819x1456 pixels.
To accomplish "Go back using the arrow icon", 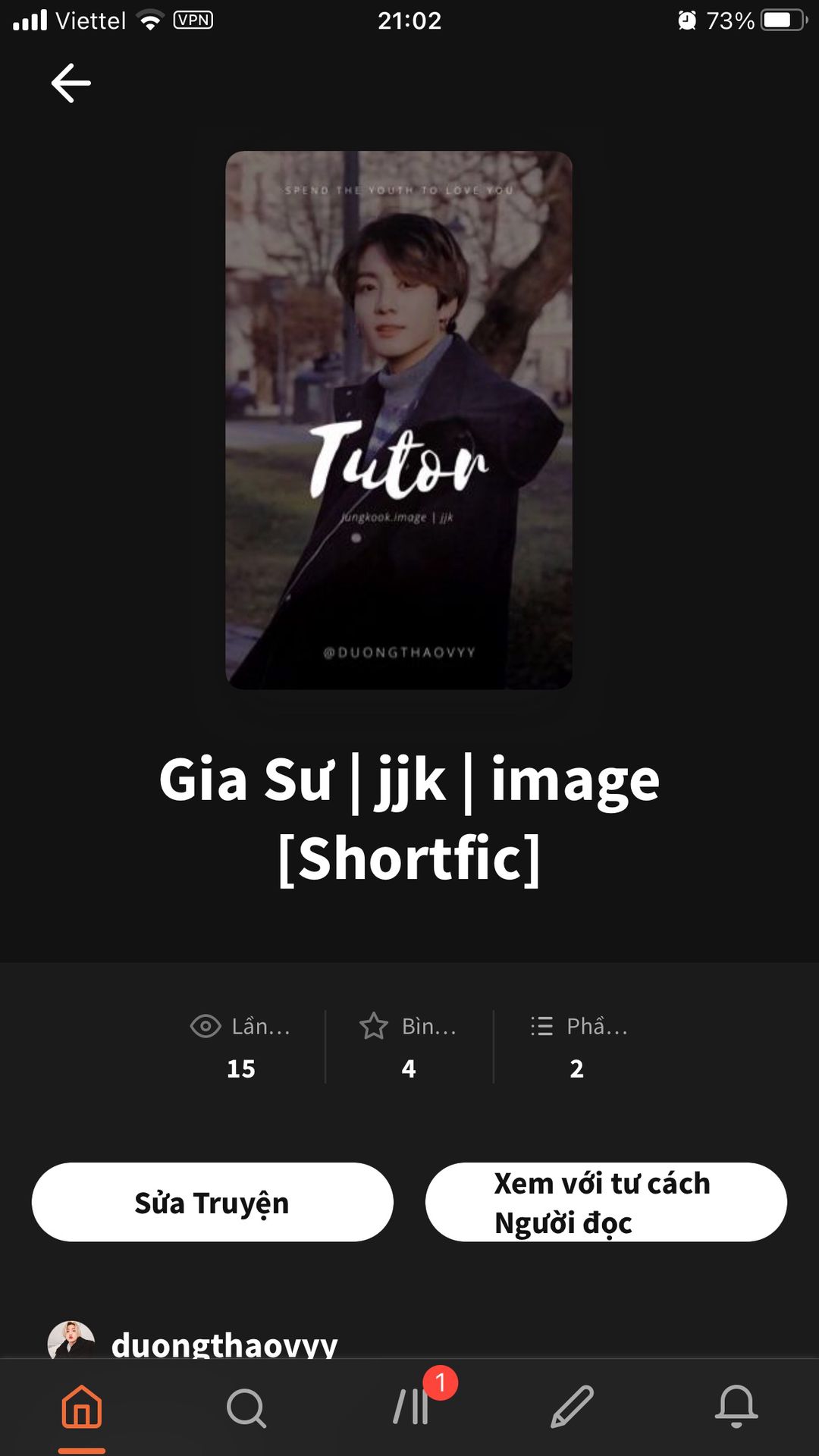I will pyautogui.click(x=71, y=83).
